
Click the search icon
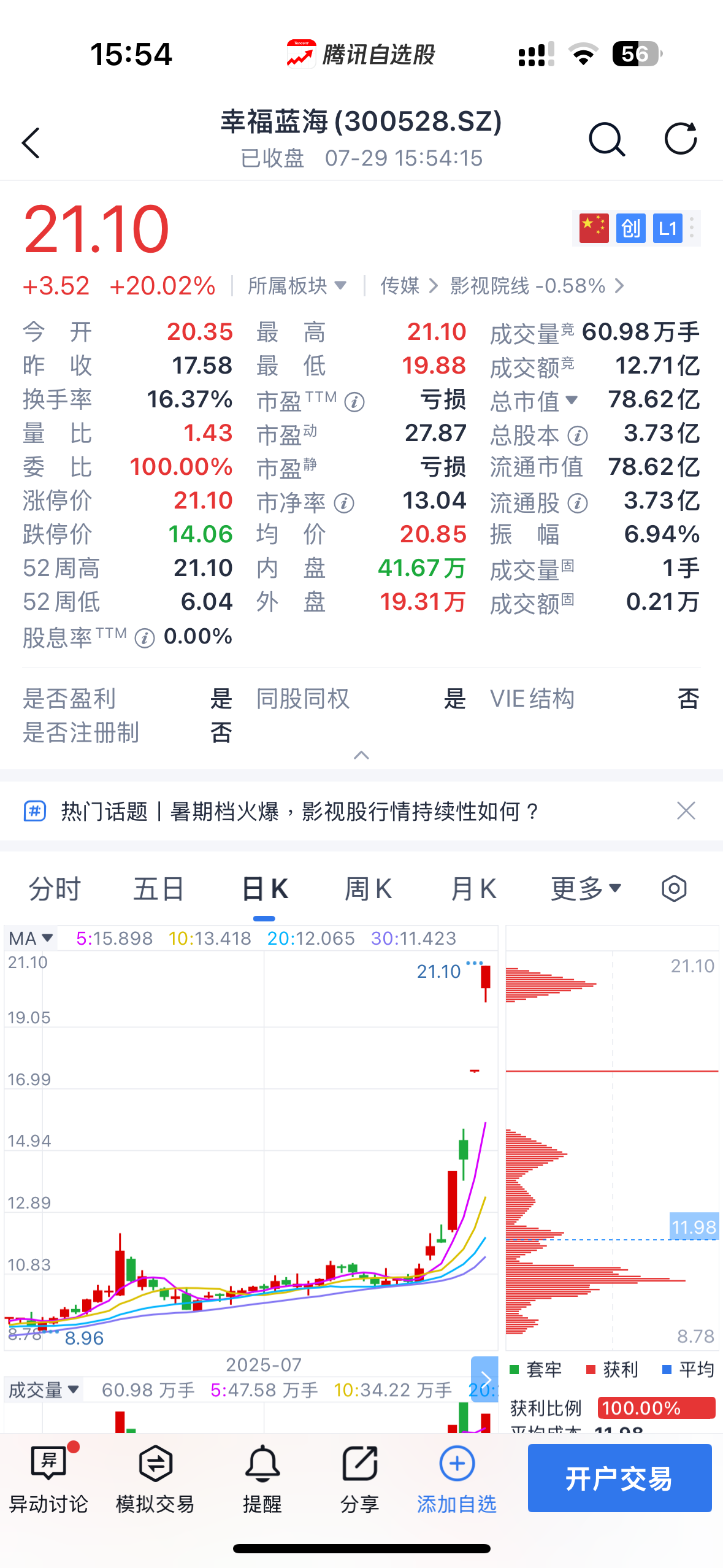606,140
